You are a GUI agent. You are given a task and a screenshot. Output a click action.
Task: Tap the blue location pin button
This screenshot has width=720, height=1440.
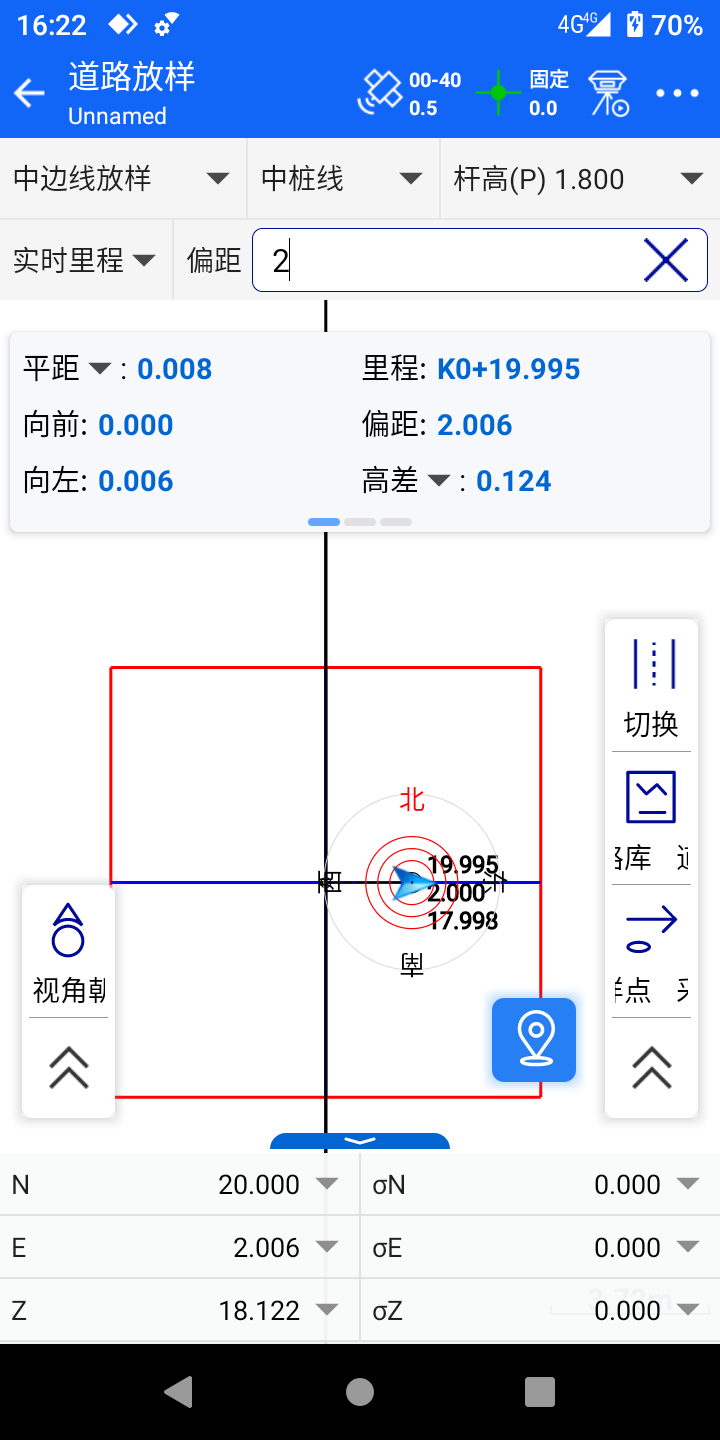pos(534,1040)
